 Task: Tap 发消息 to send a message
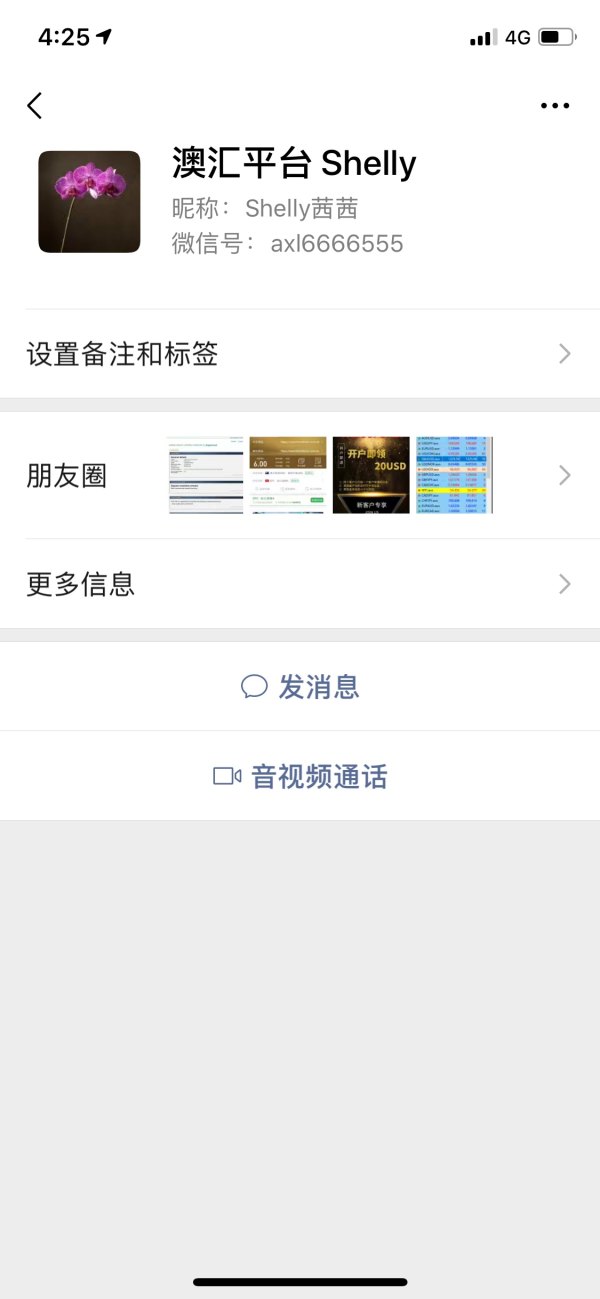[300, 687]
